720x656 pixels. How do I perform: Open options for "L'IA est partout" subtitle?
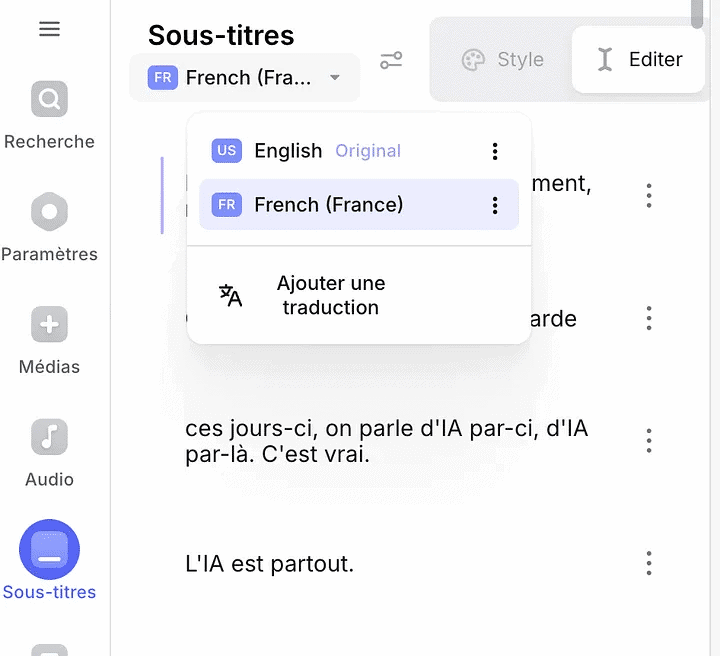point(649,563)
